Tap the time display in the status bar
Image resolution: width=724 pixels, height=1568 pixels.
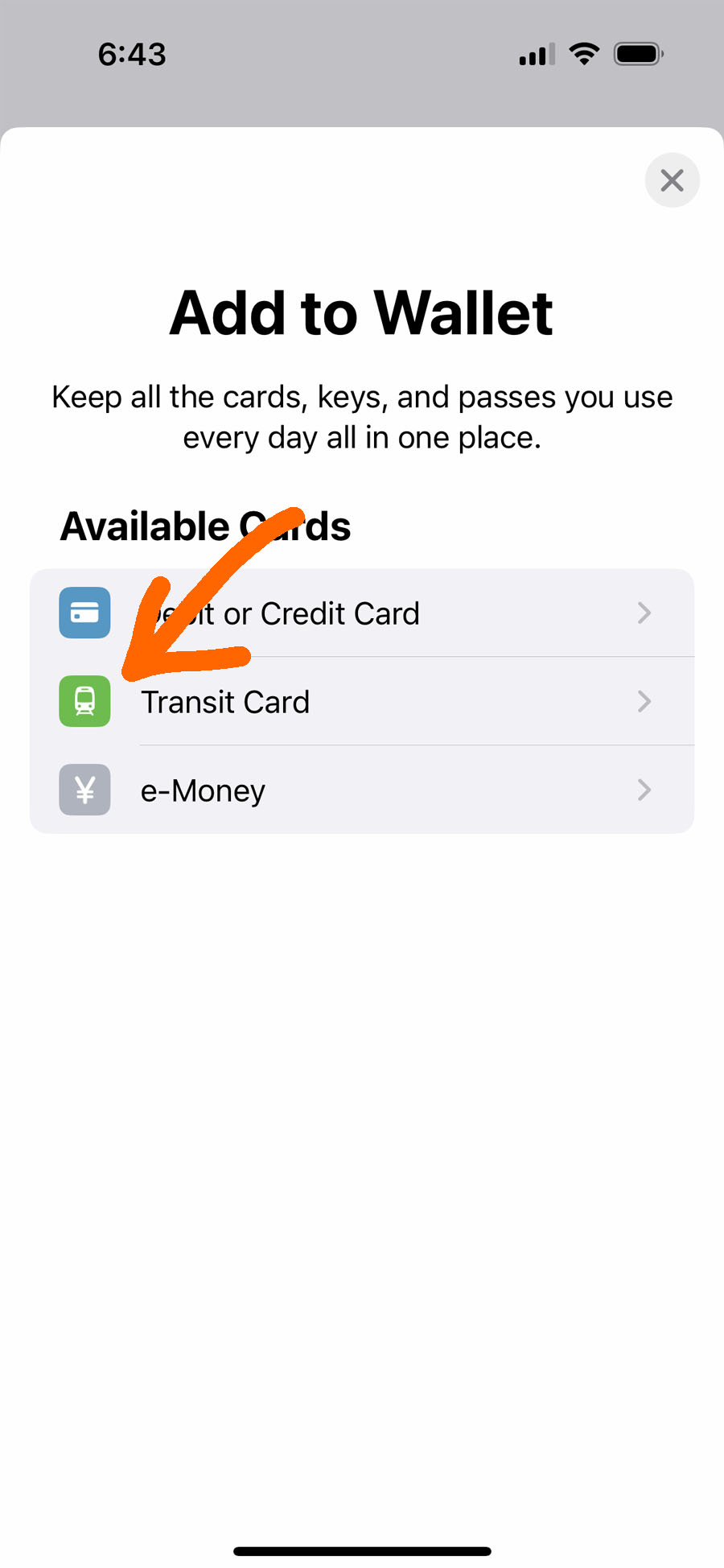coord(133,54)
